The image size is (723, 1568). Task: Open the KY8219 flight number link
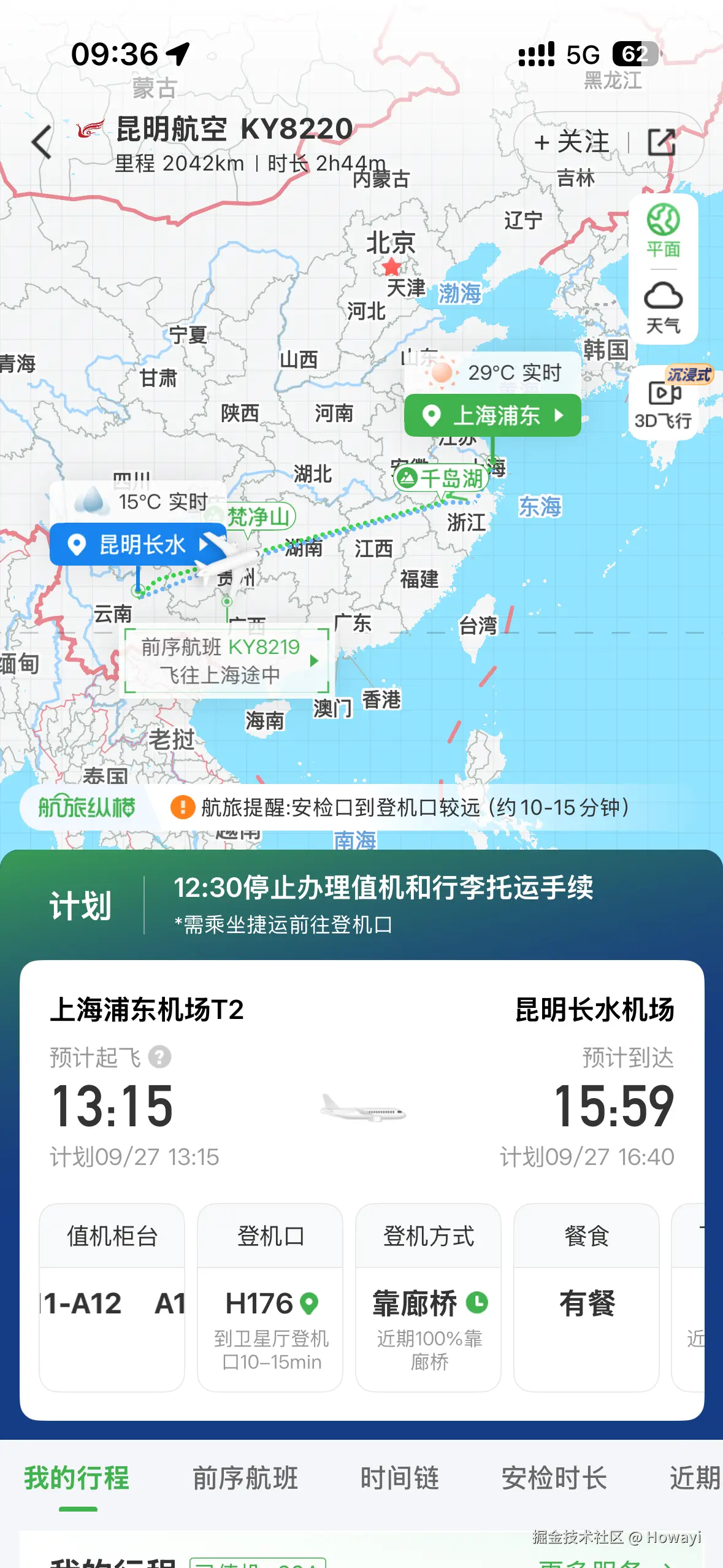coord(264,647)
